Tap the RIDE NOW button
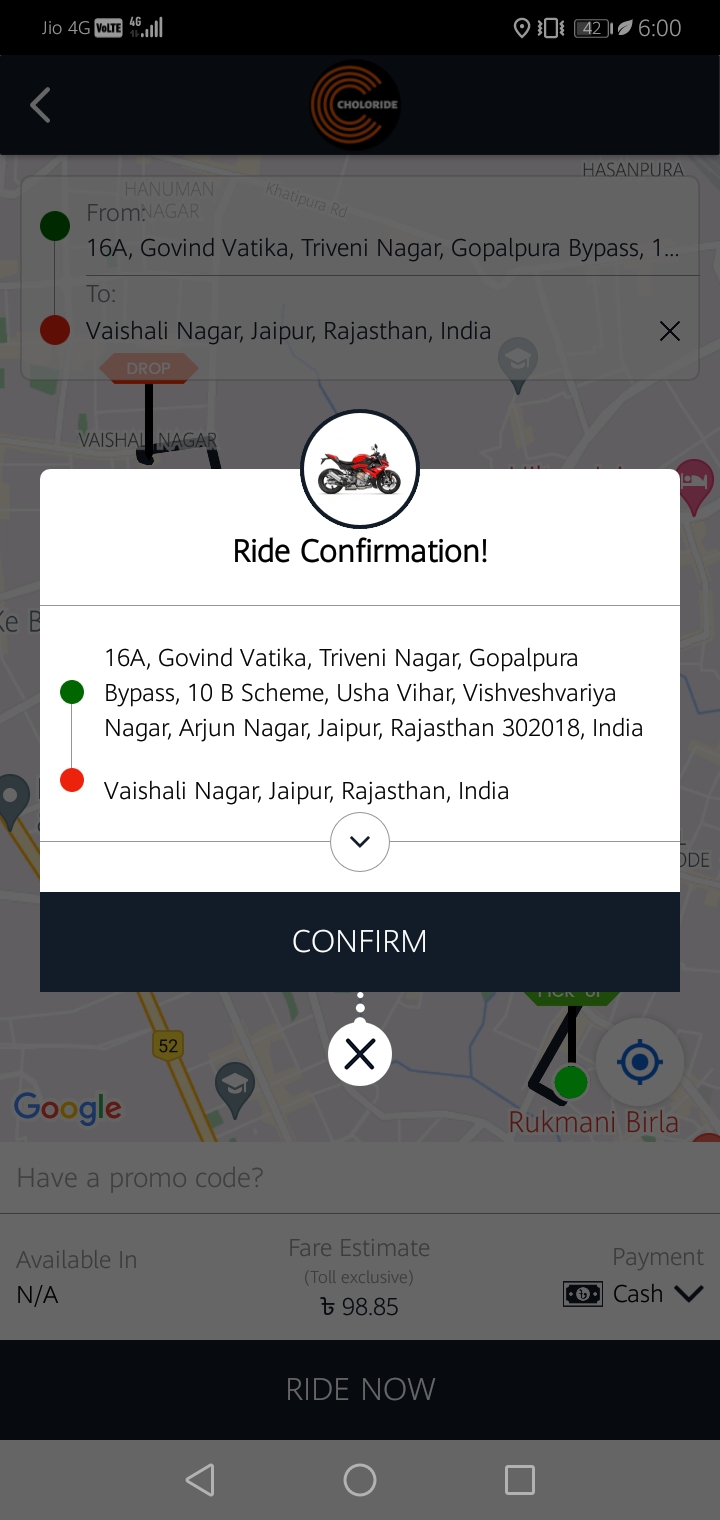 point(360,1389)
